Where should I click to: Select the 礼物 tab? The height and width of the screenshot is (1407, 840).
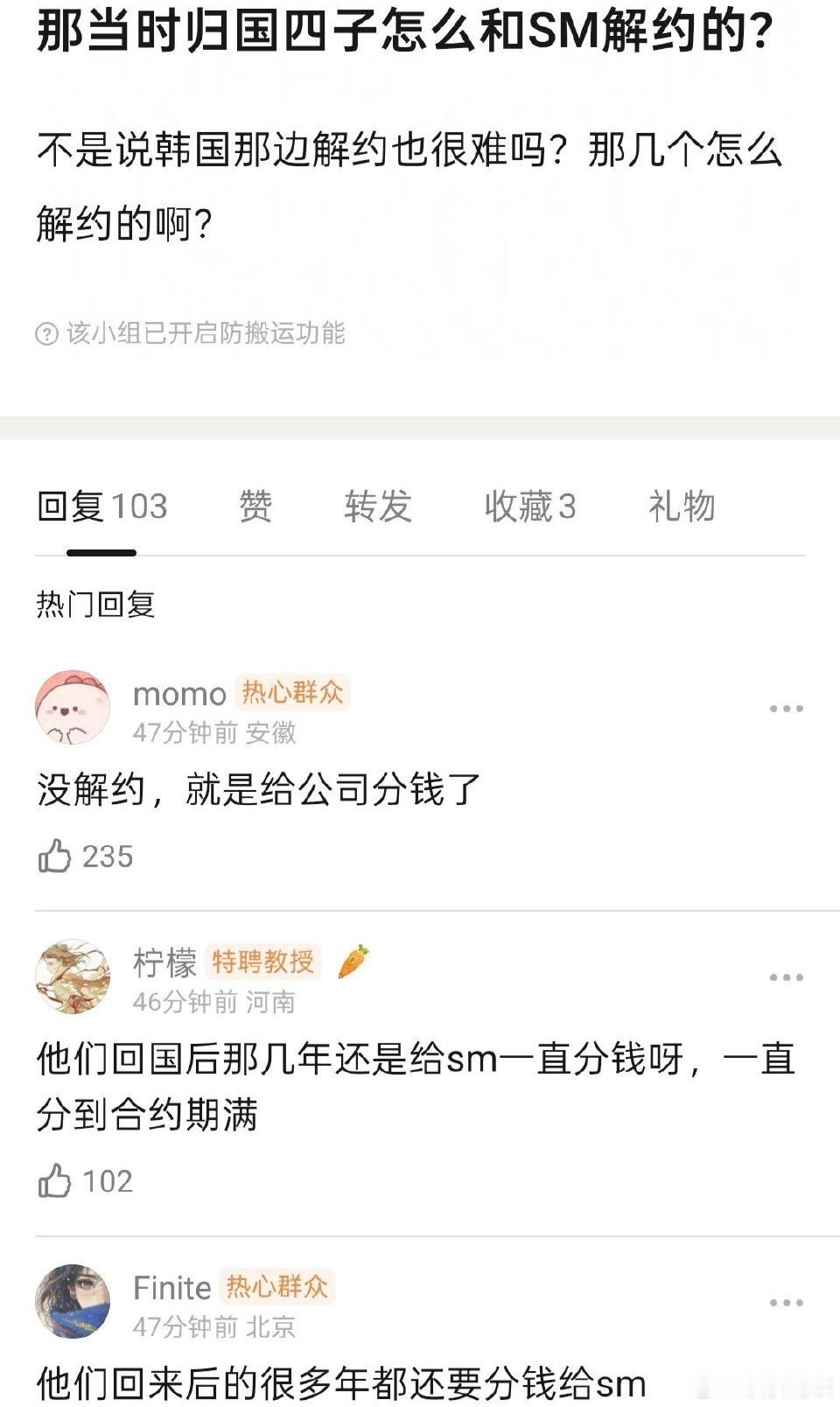tap(681, 506)
